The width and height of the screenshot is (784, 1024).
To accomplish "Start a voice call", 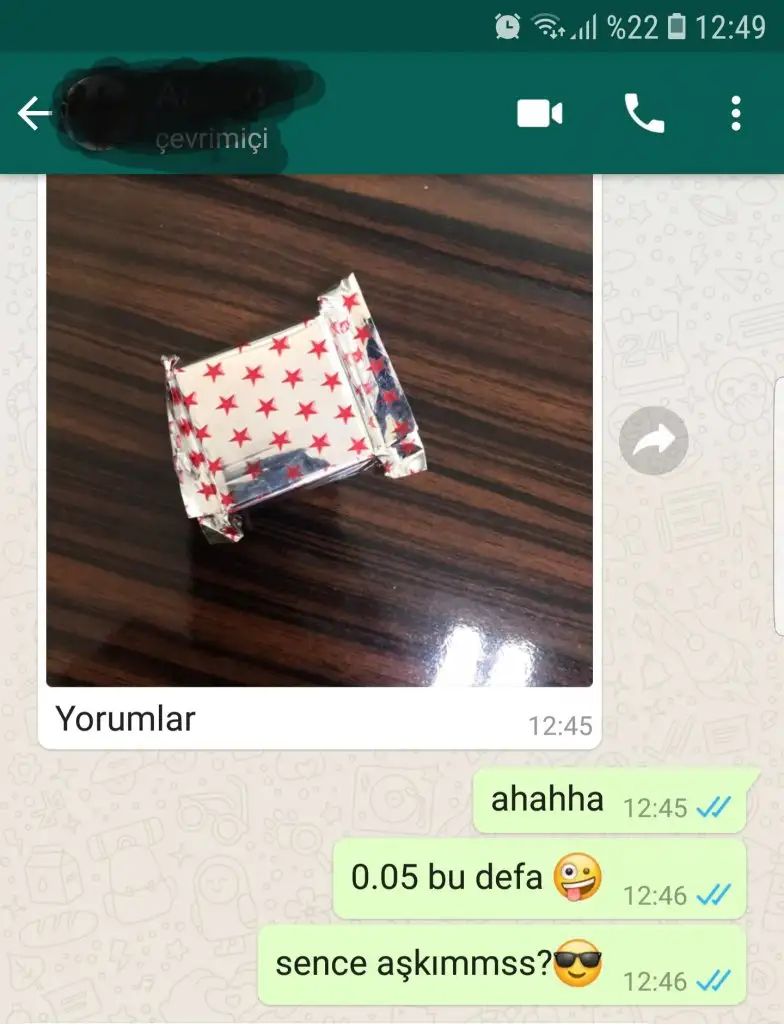I will [x=644, y=114].
